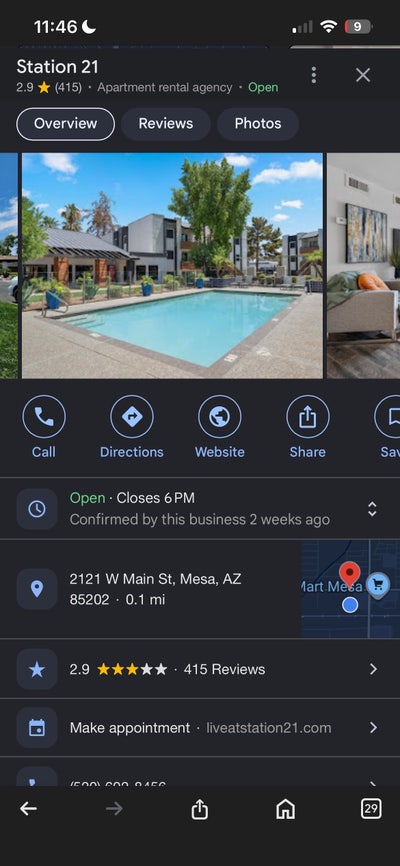
Task: View the 415 Reviews row
Action: 200,669
